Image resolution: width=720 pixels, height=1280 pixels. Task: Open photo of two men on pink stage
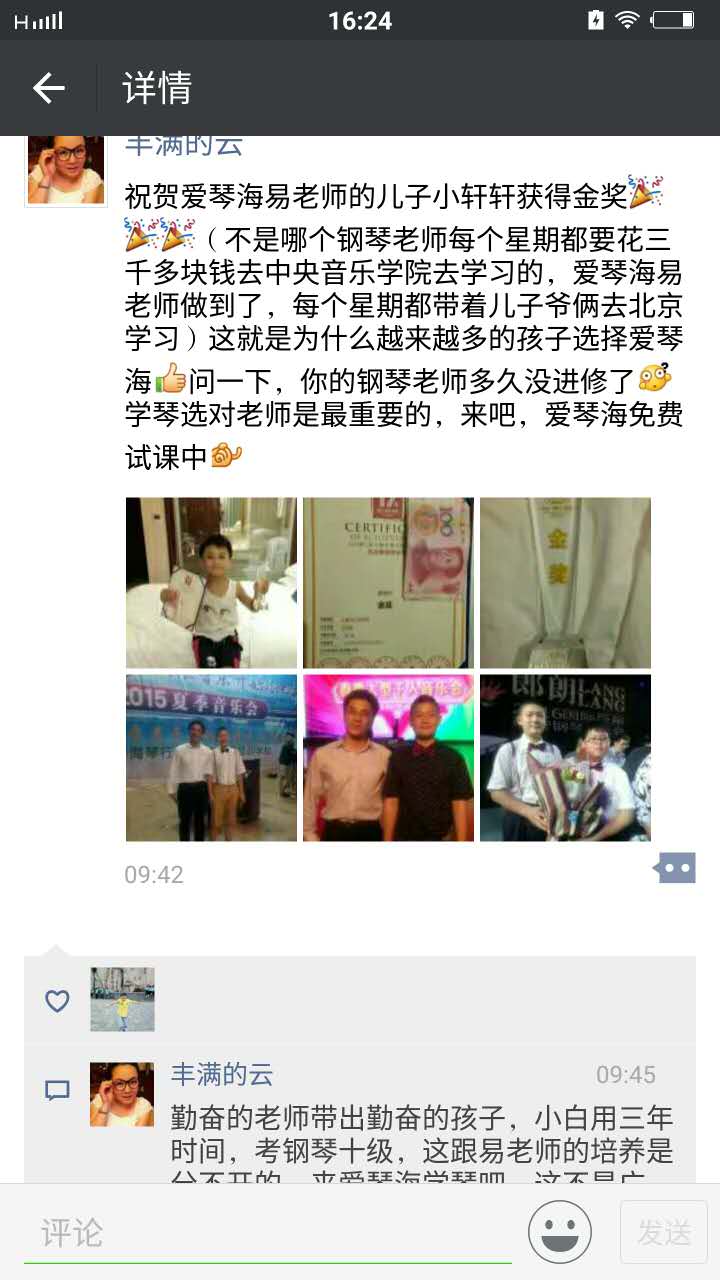pos(388,758)
